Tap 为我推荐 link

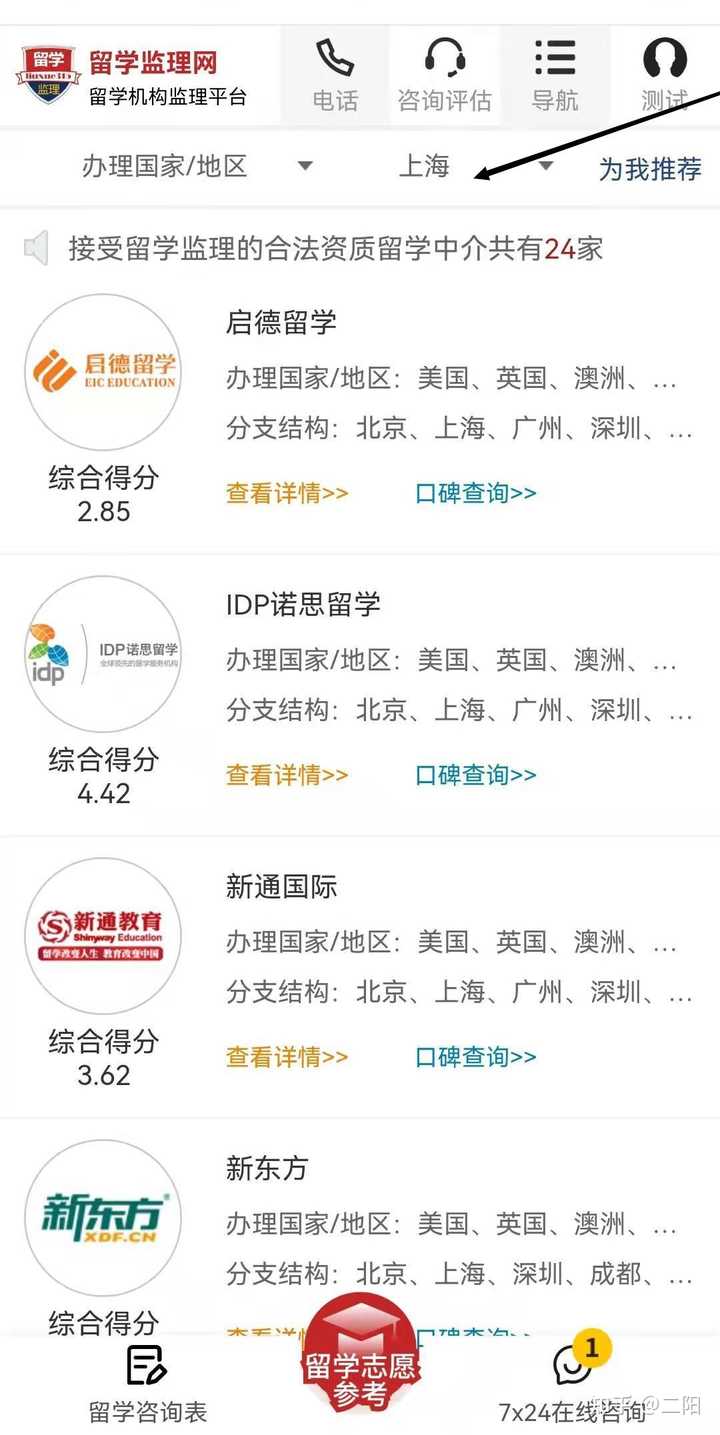point(650,169)
